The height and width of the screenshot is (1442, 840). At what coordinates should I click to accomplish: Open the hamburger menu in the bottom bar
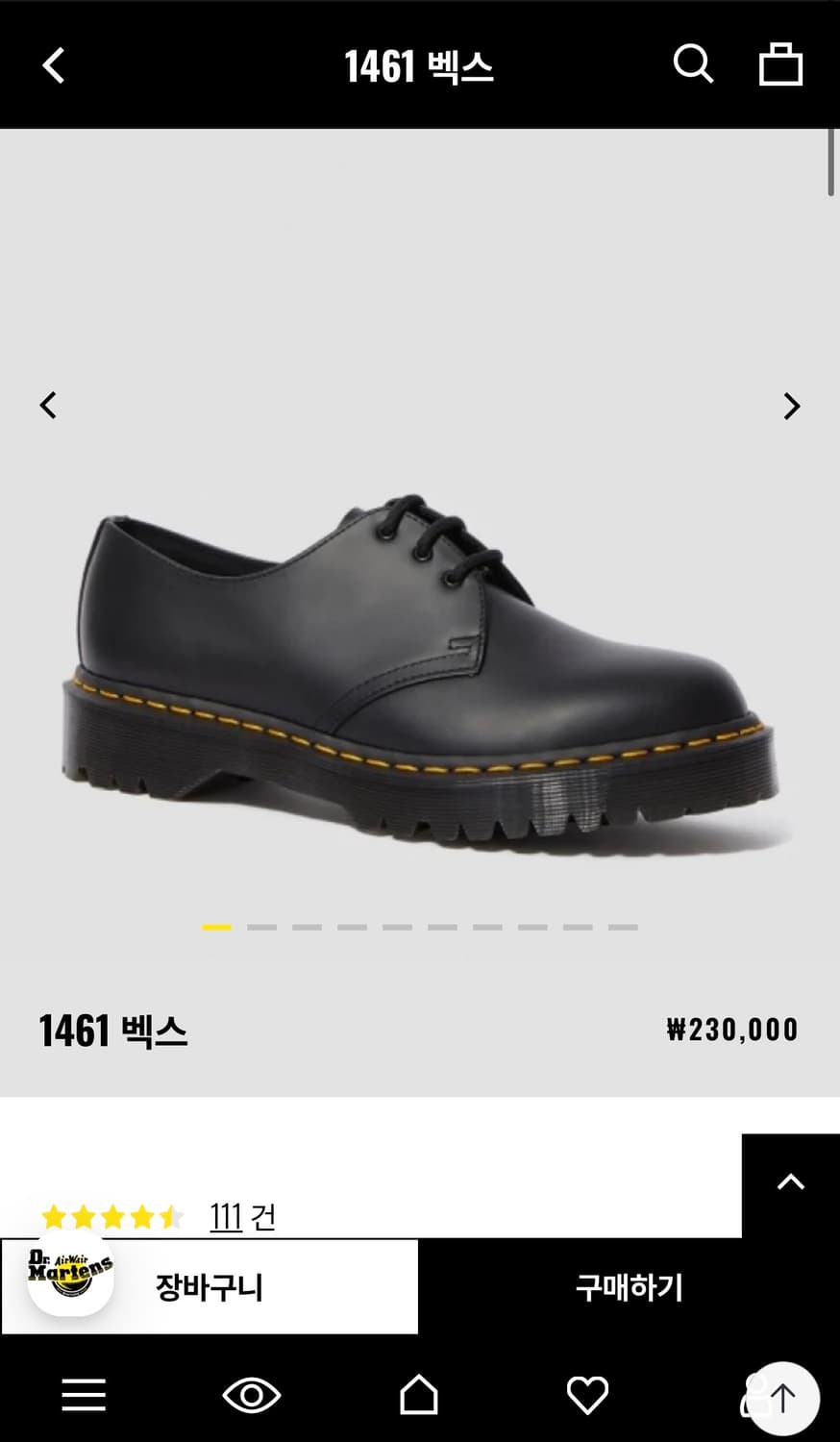[84, 1396]
